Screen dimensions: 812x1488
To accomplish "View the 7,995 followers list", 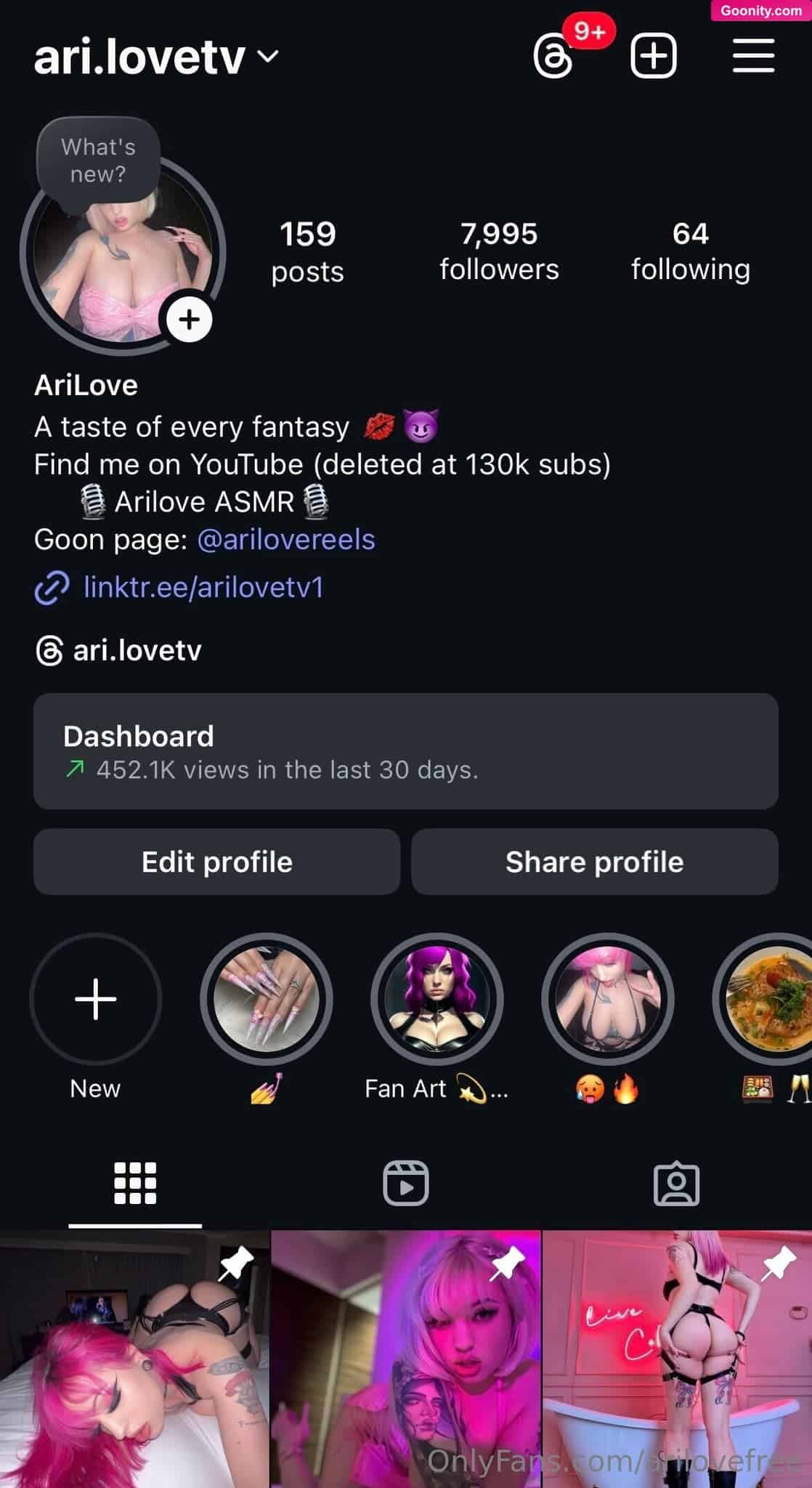I will (499, 251).
